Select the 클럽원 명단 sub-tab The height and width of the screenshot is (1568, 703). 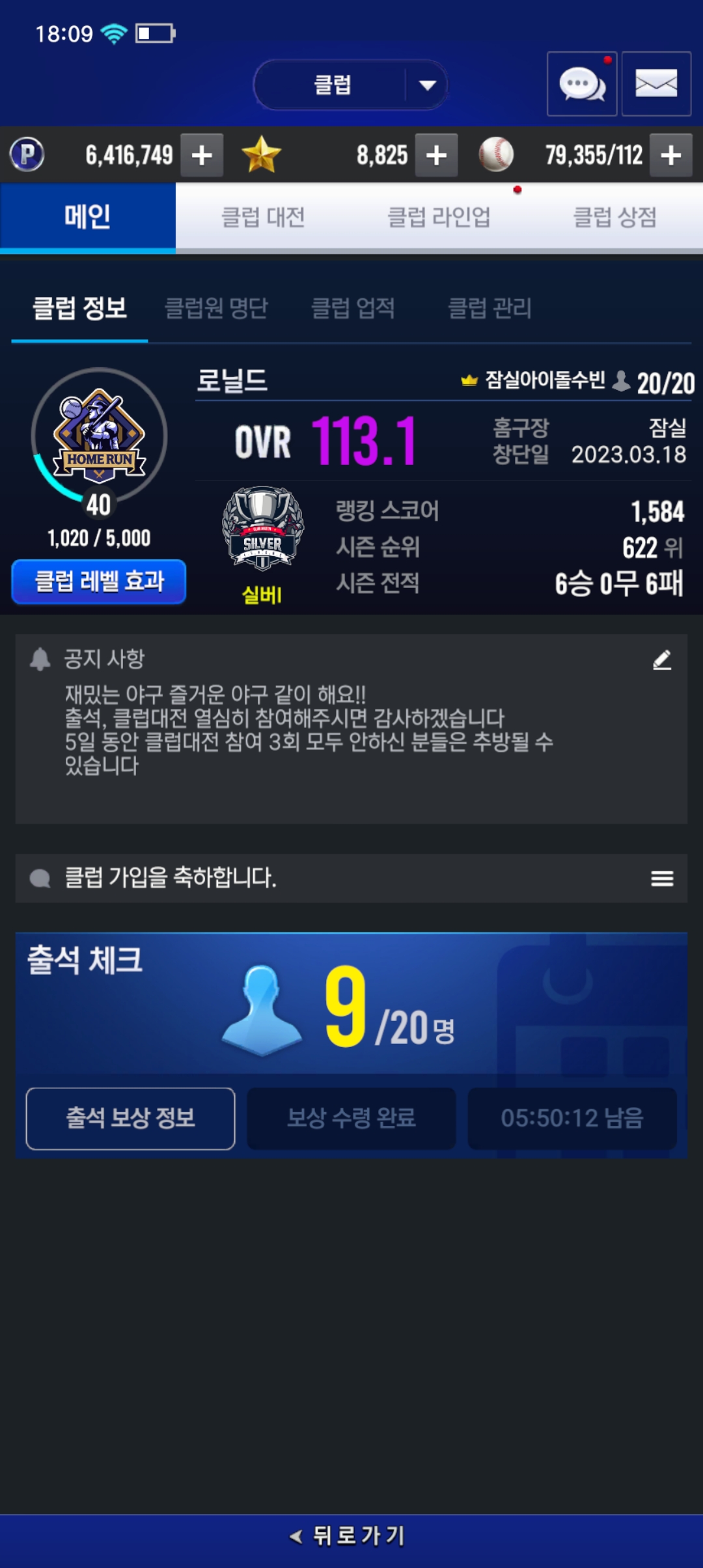pos(216,308)
